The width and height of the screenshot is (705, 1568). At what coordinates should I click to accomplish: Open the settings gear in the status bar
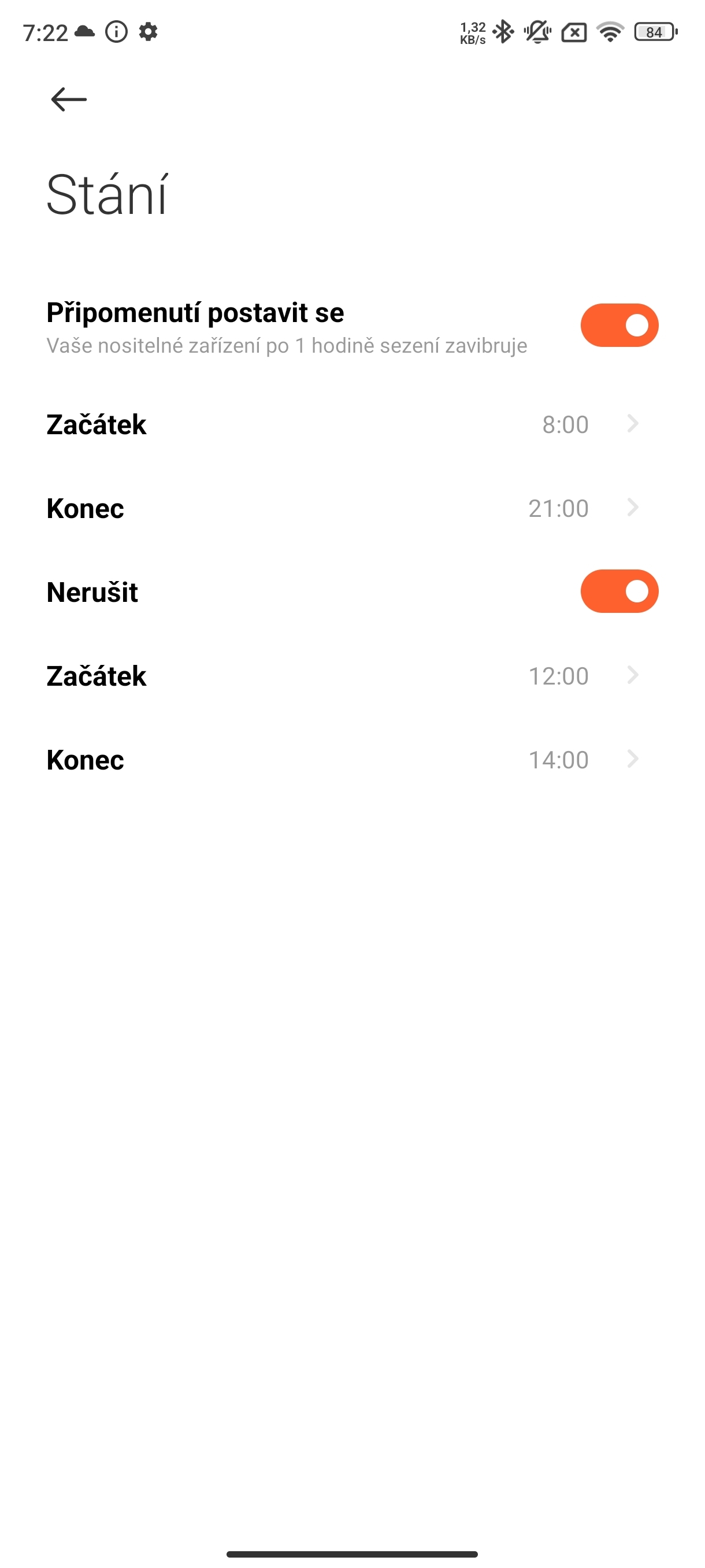[148, 32]
